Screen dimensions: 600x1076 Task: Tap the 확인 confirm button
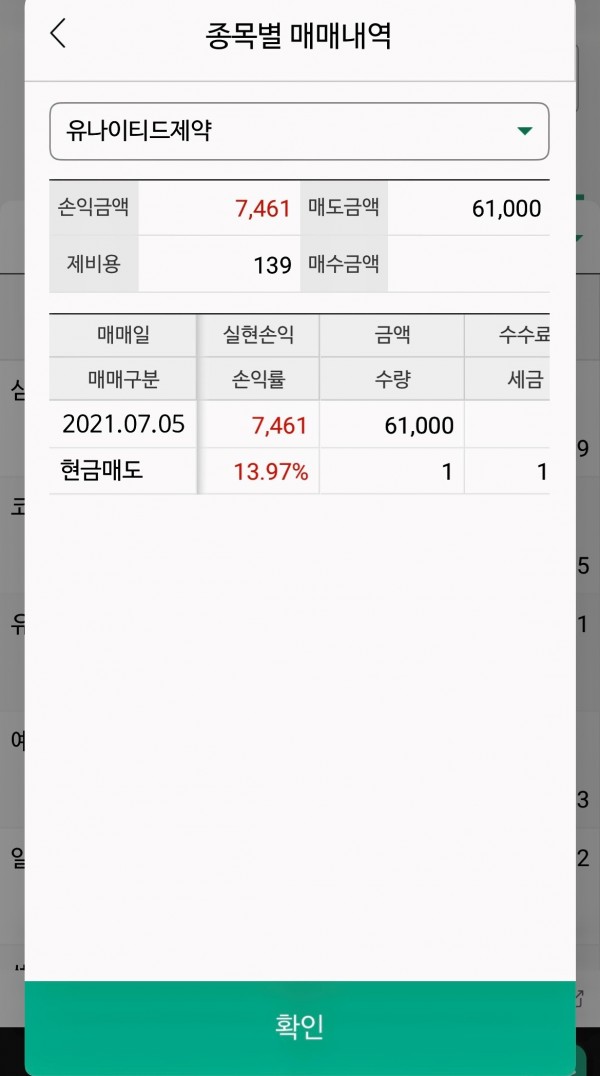pos(300,1027)
